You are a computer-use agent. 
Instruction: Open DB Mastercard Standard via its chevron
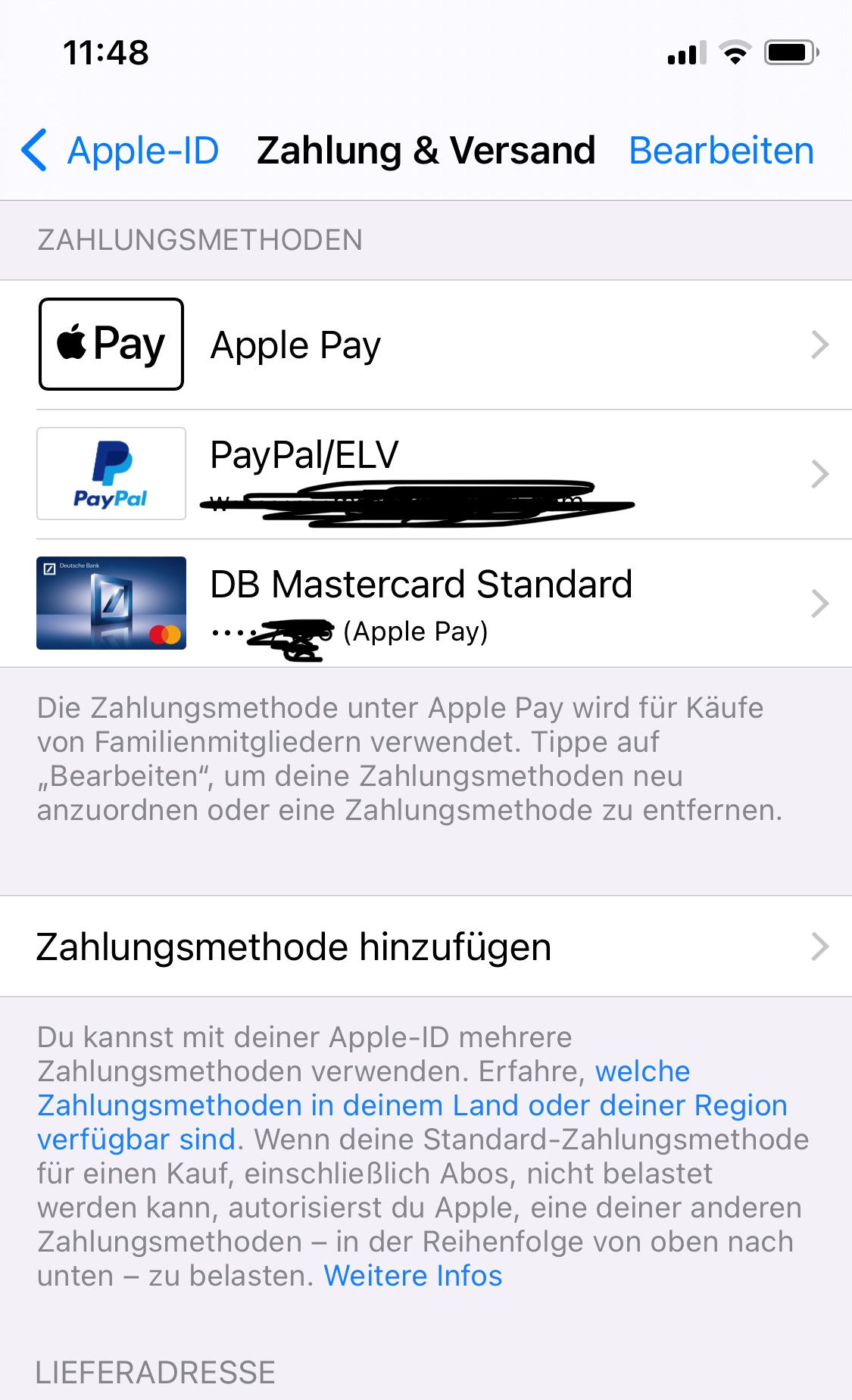[x=821, y=603]
